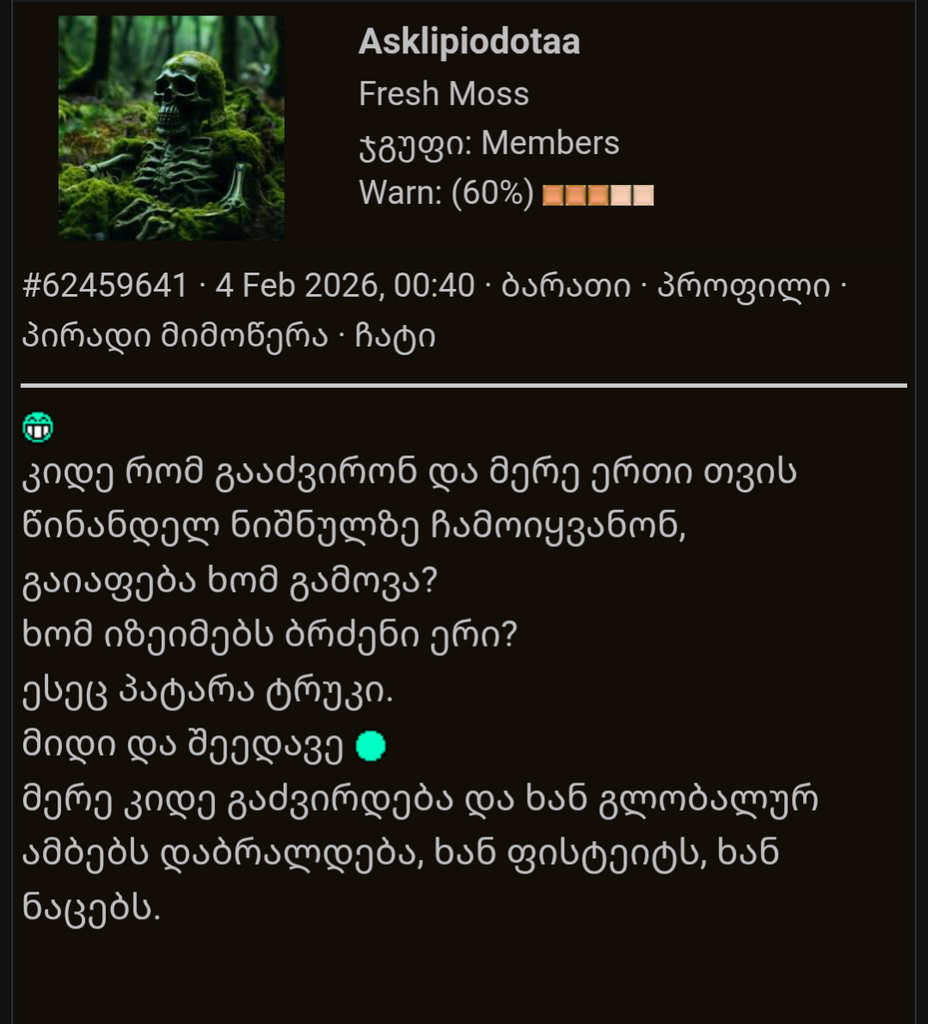Click the turtle emoji at post start
This screenshot has width=928, height=1024.
(35, 426)
